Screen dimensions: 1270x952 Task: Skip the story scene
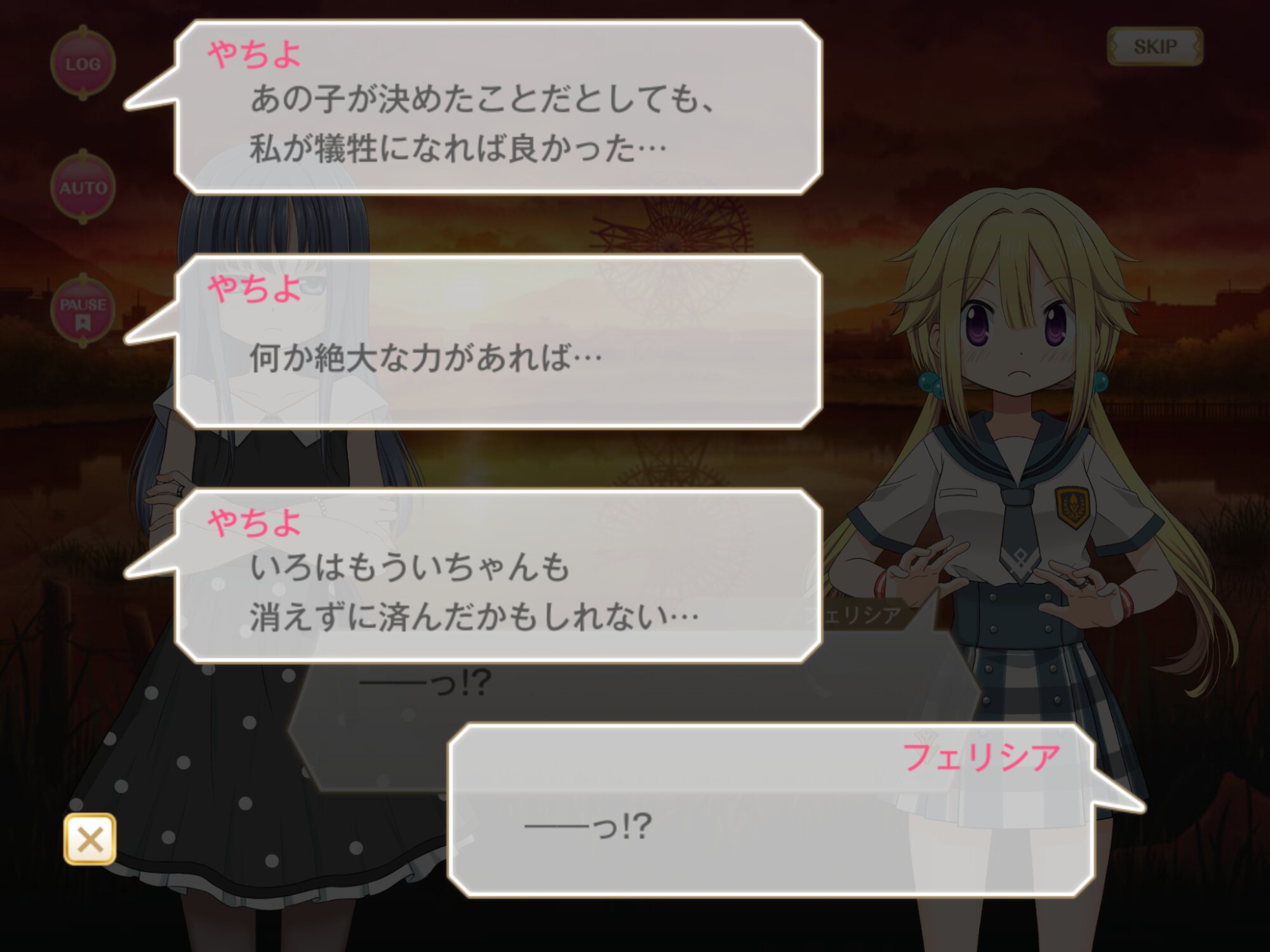point(1154,46)
